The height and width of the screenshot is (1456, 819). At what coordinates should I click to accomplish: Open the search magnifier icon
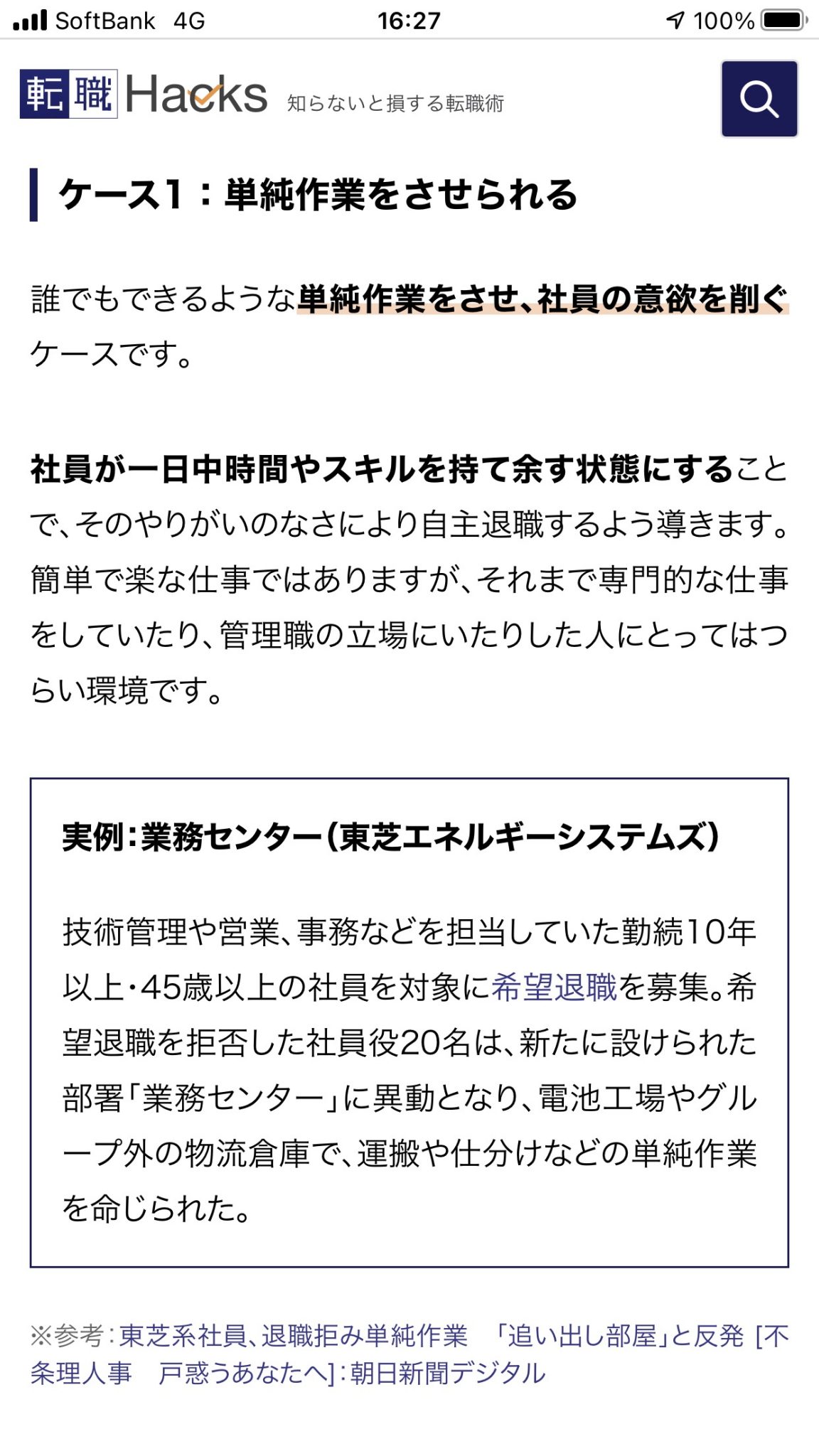pyautogui.click(x=759, y=99)
